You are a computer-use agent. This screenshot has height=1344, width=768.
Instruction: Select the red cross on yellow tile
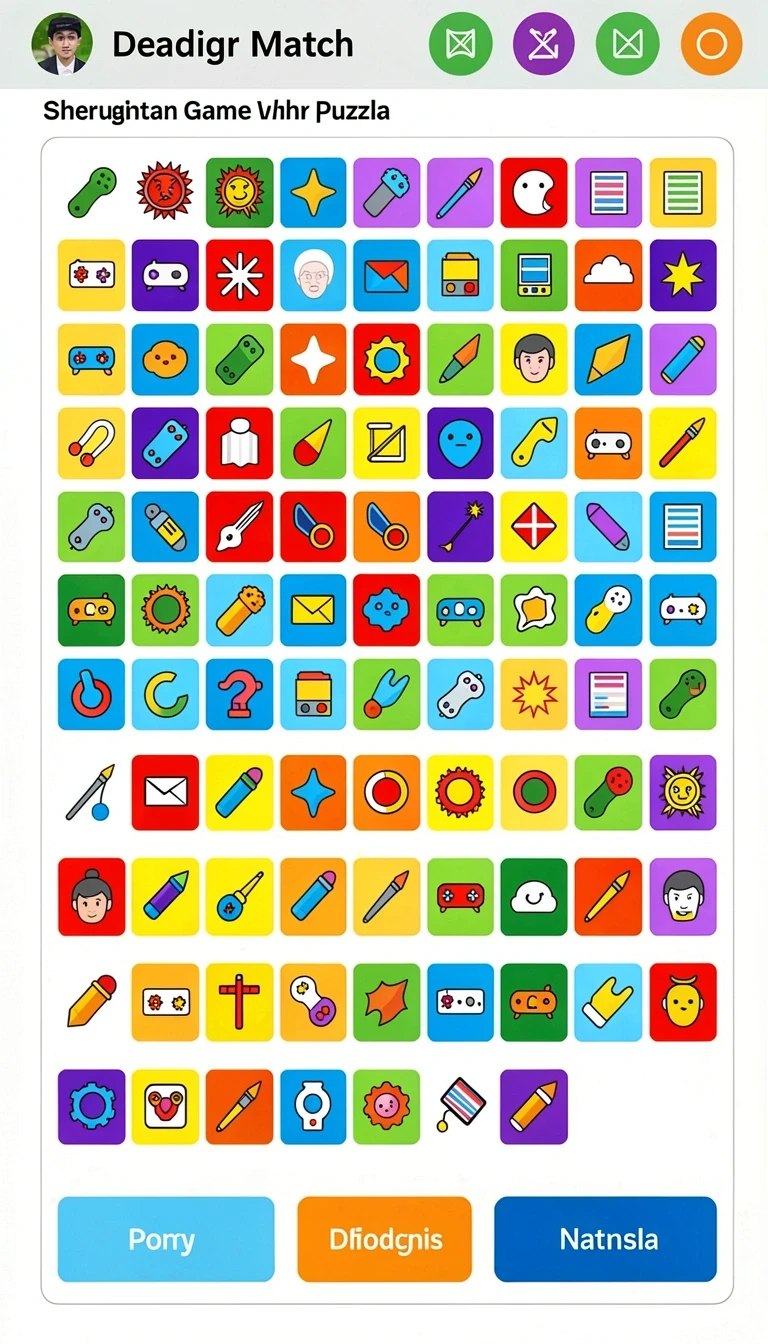(239, 1002)
